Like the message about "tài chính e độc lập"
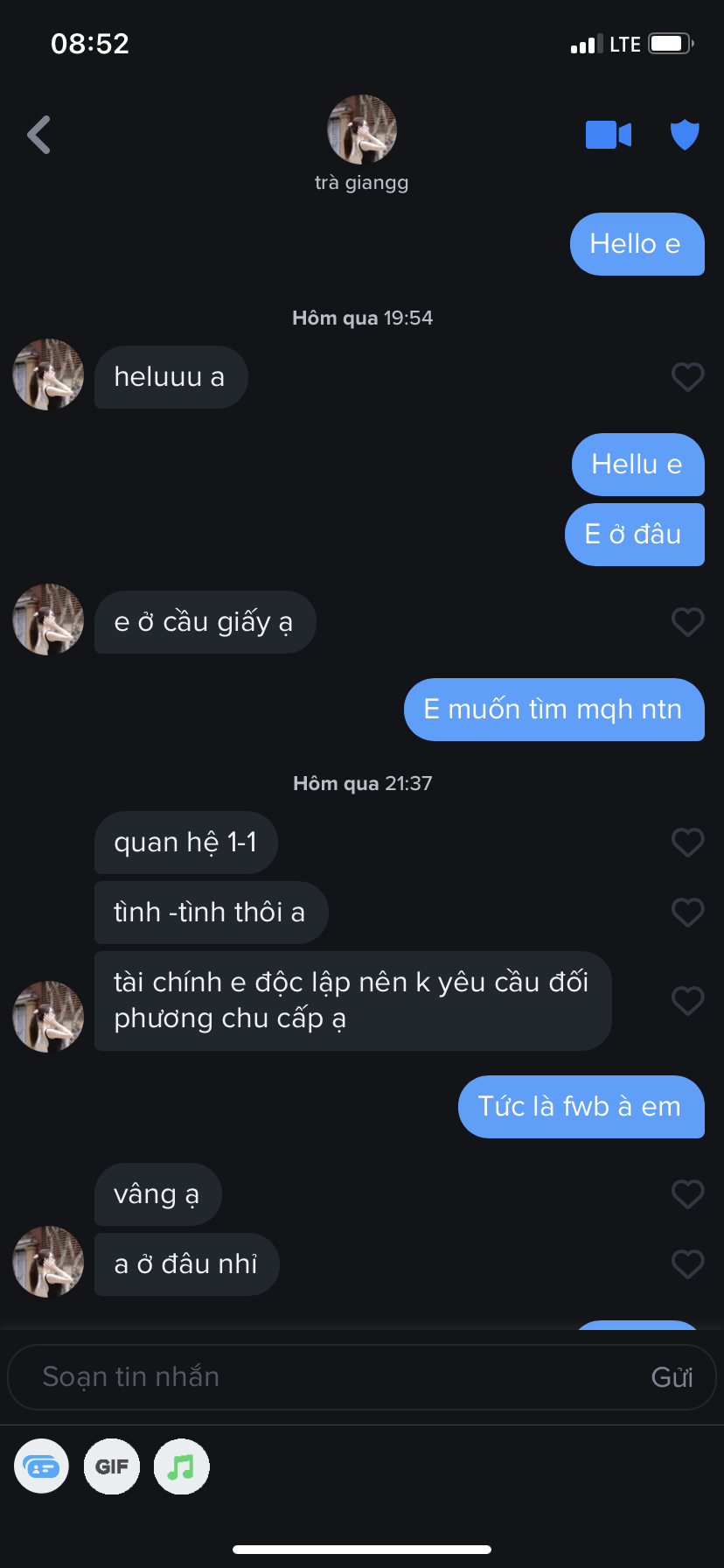 [687, 1000]
